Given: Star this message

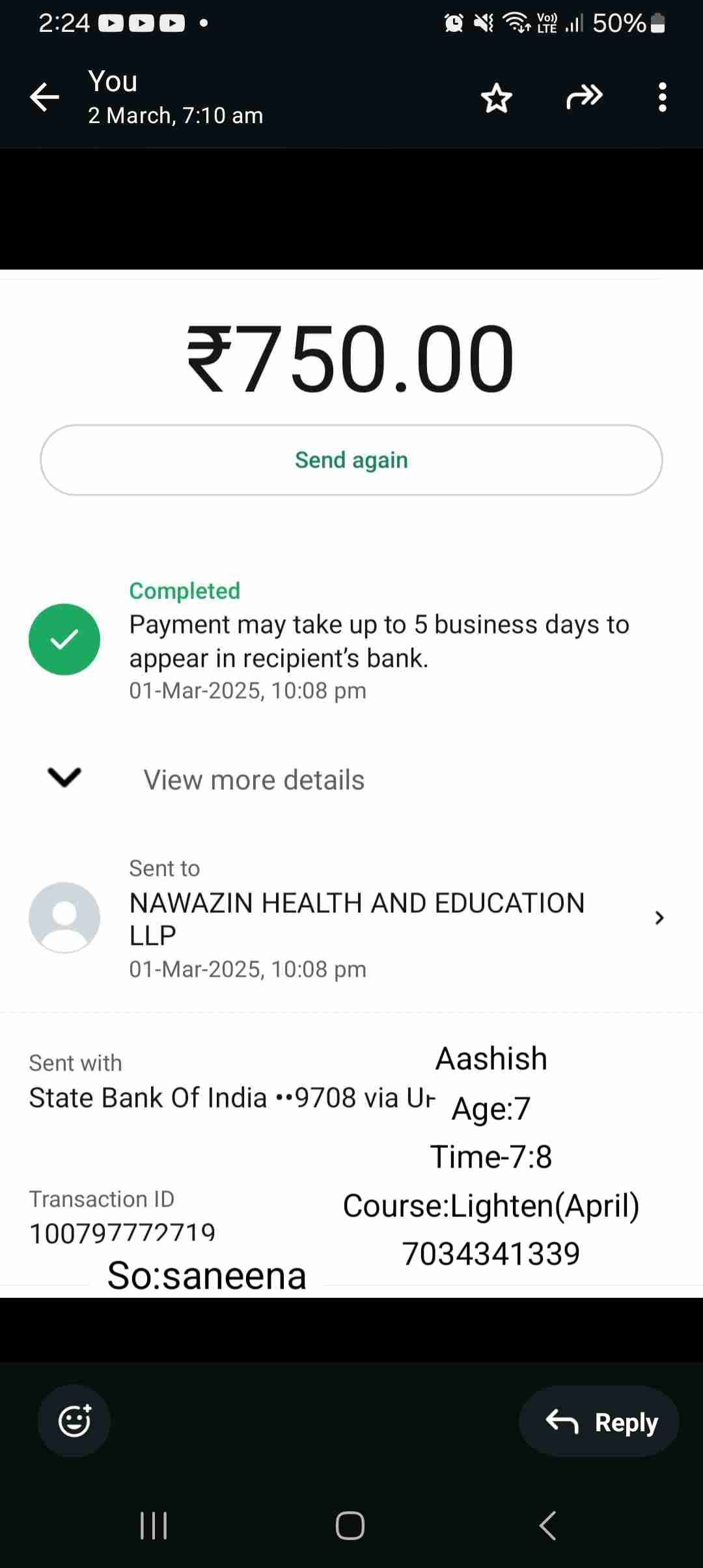Looking at the screenshot, I should point(497,98).
